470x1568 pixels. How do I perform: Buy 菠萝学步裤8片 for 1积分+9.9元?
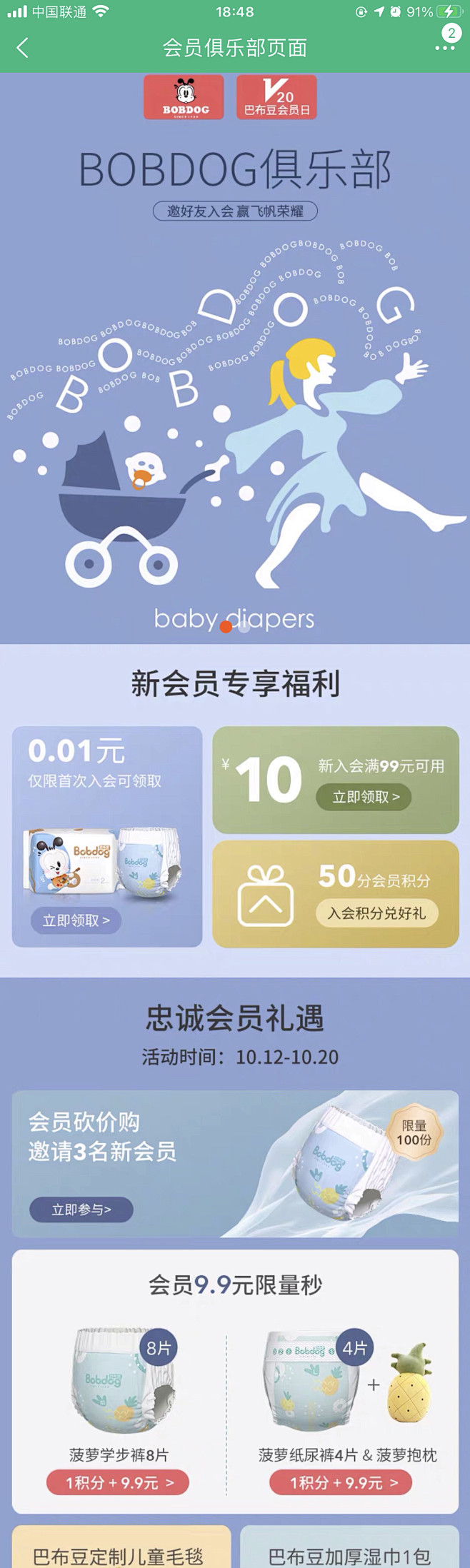pos(118,1483)
